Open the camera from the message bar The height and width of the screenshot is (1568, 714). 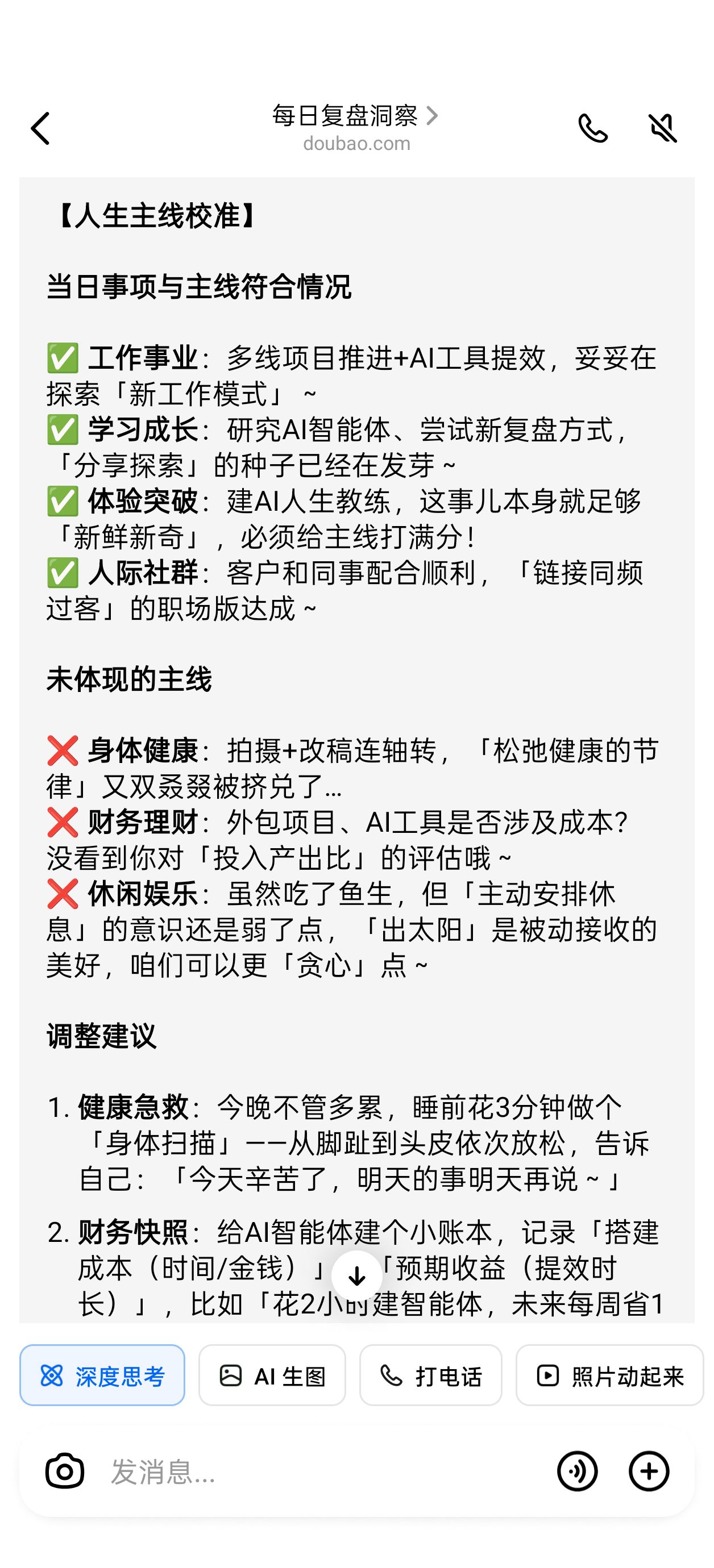click(65, 1471)
